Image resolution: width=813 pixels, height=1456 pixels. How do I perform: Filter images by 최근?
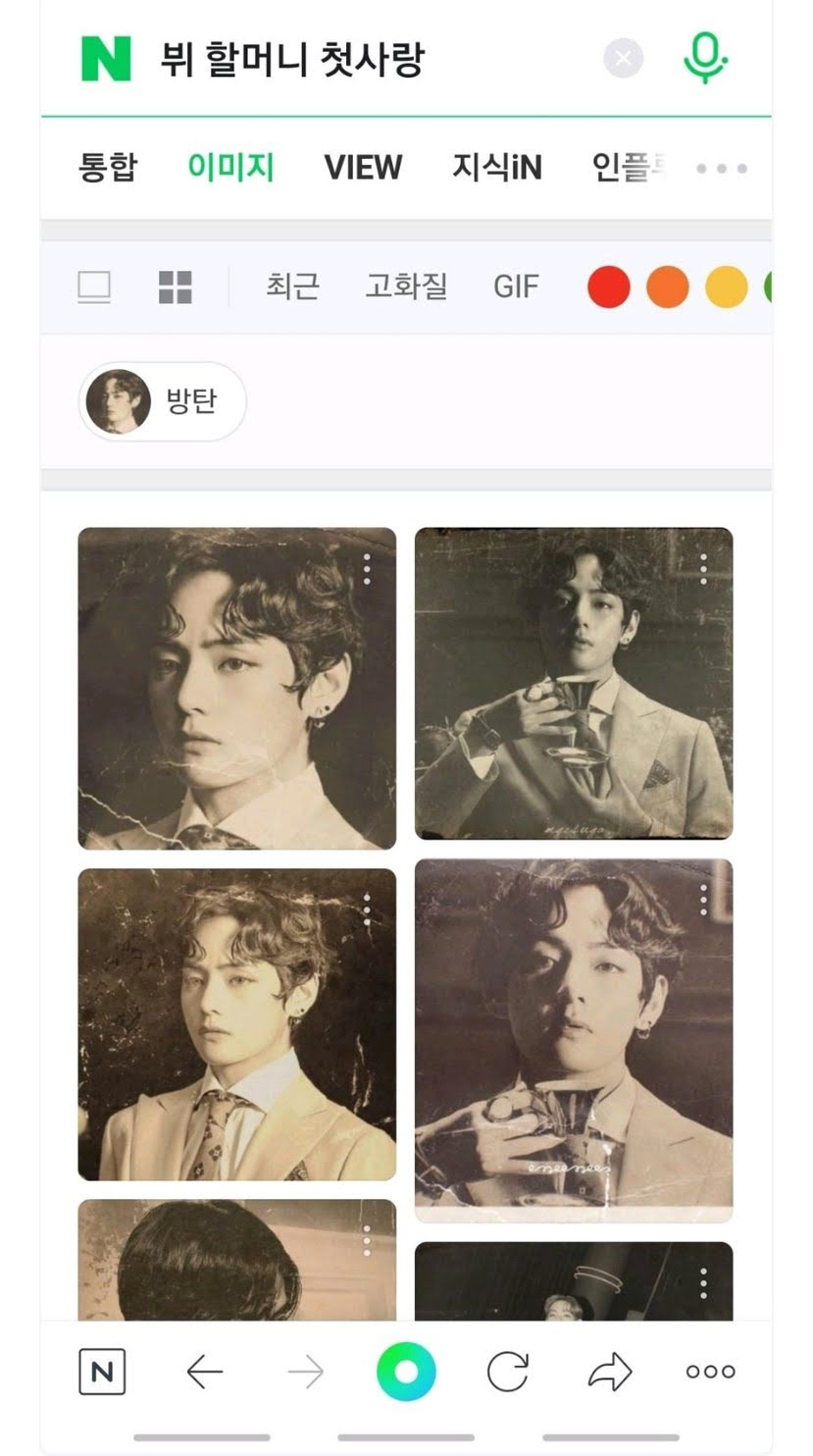[x=292, y=286]
